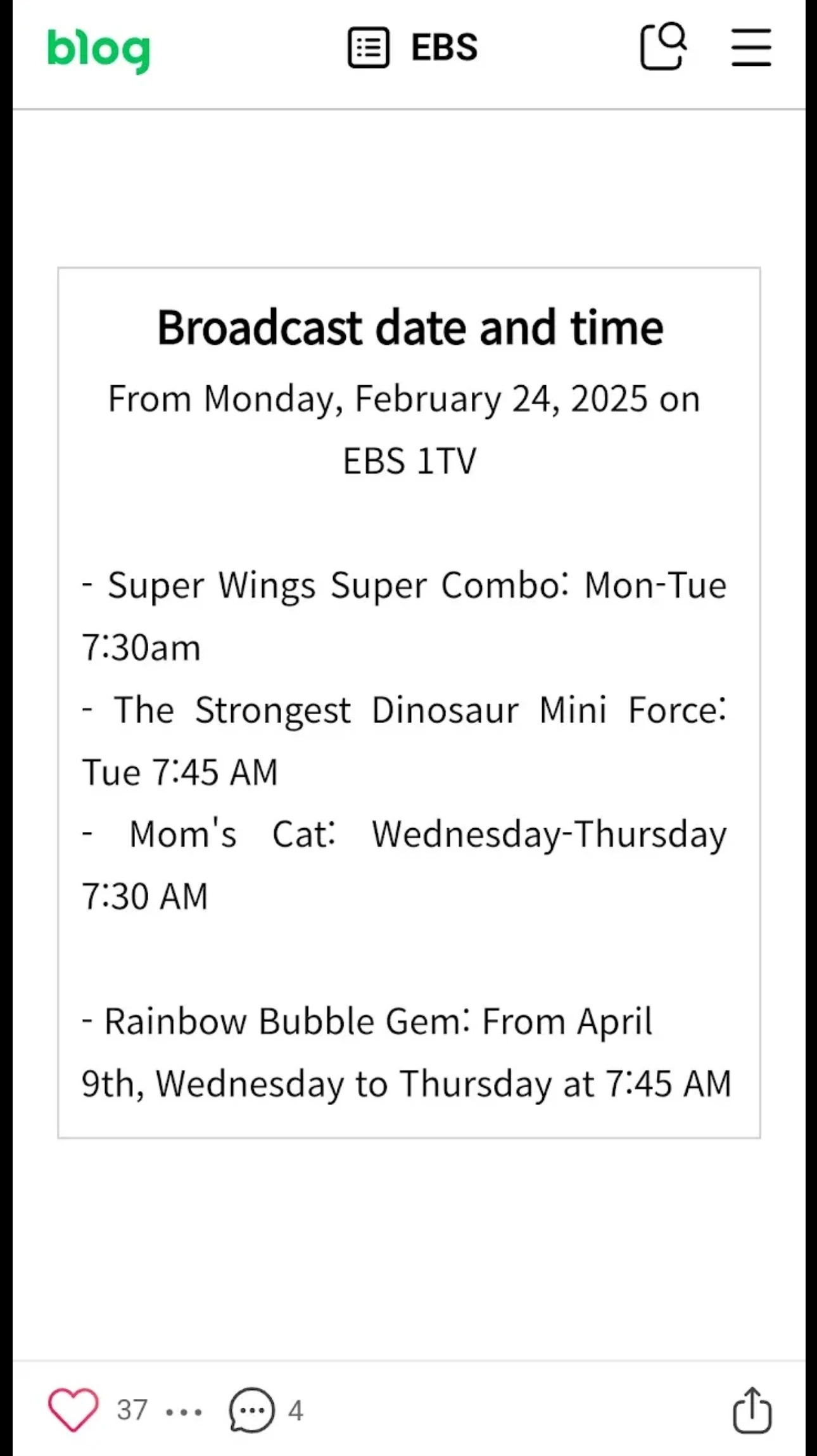View who liked by tapping 37
Viewport: 817px width, 1456px height.
(x=130, y=1411)
